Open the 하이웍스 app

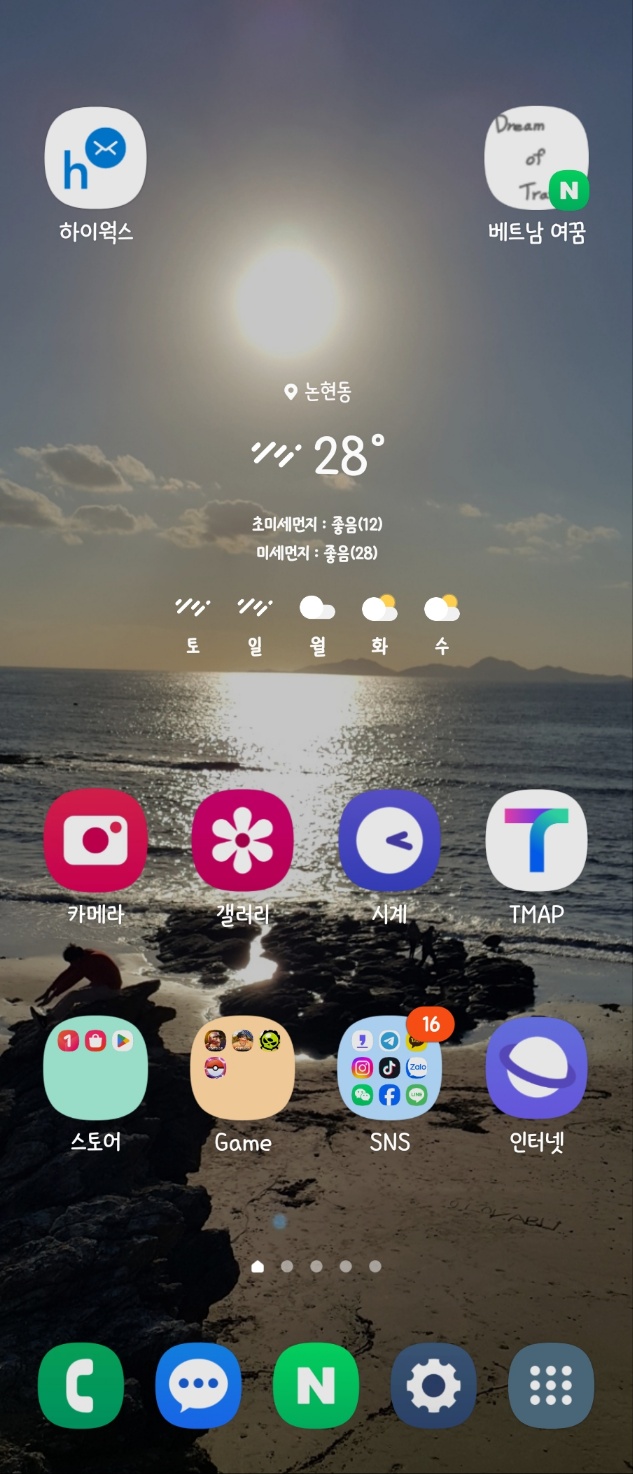(x=96, y=159)
